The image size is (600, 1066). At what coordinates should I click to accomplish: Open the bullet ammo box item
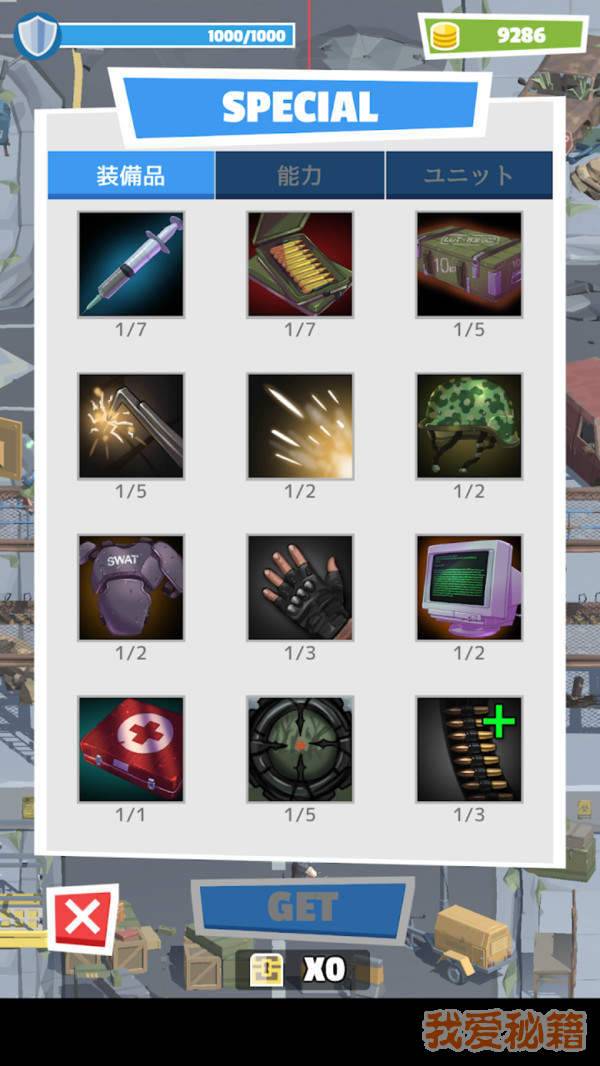tap(300, 264)
